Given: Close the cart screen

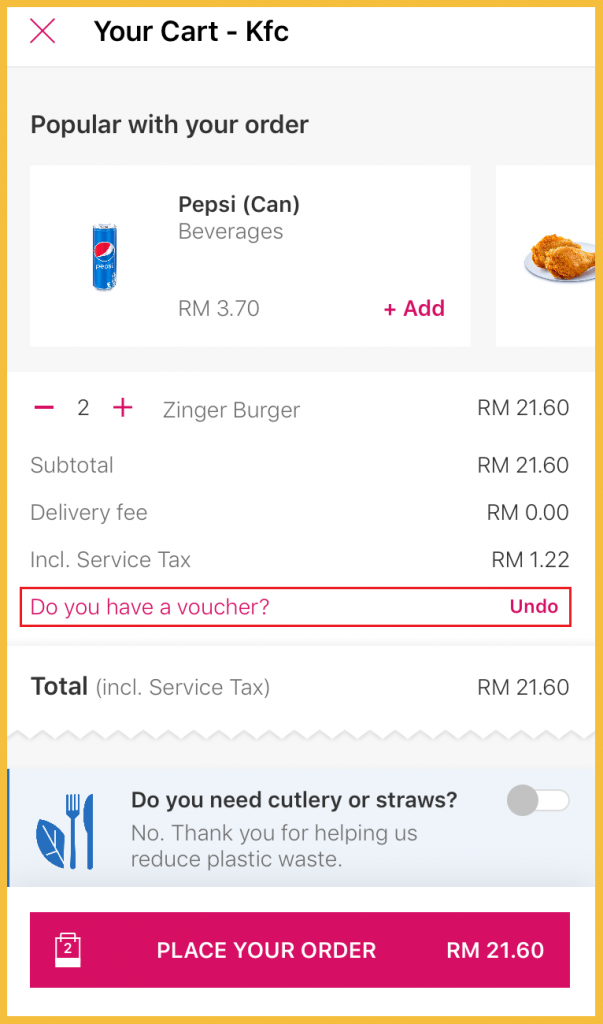Looking at the screenshot, I should [x=43, y=31].
